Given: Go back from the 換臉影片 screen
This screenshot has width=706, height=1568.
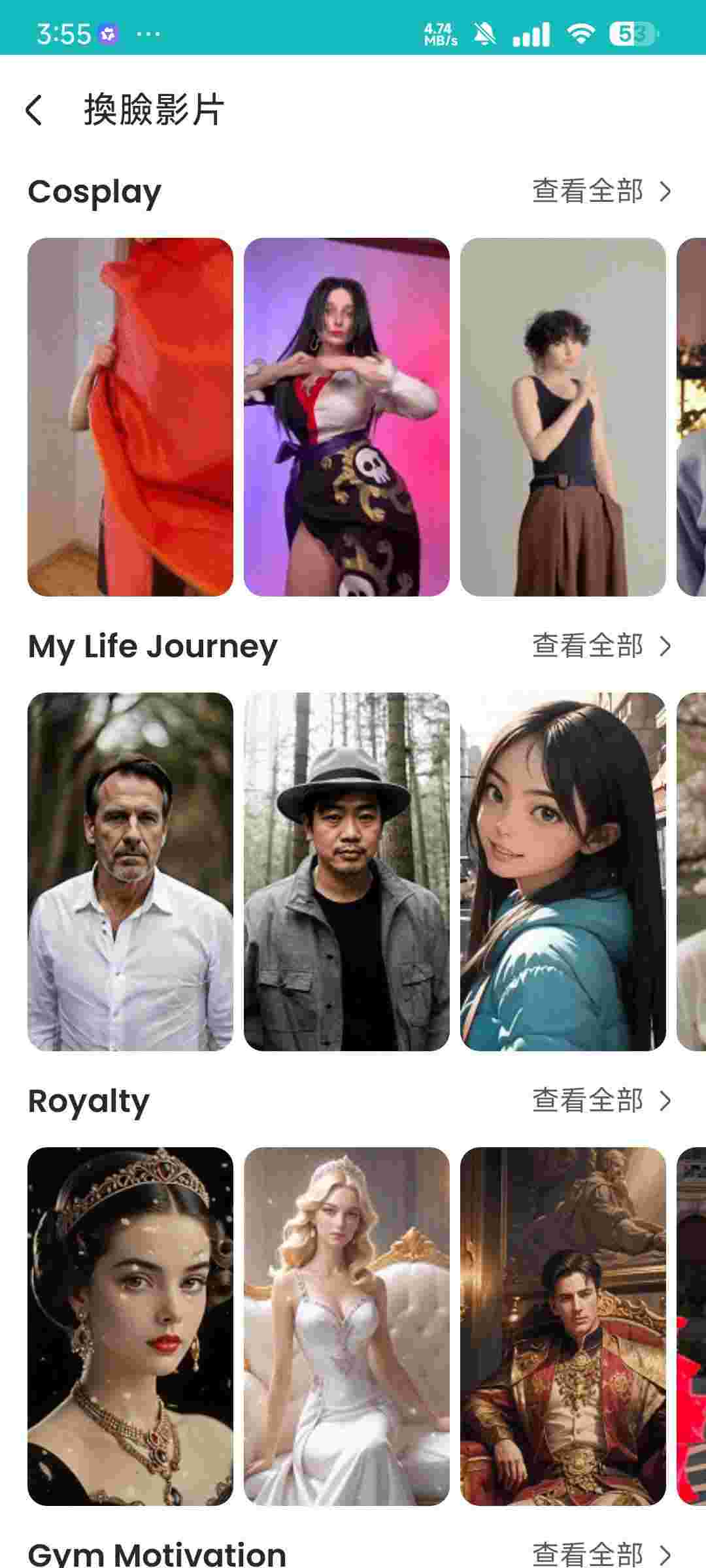Looking at the screenshot, I should point(34,110).
